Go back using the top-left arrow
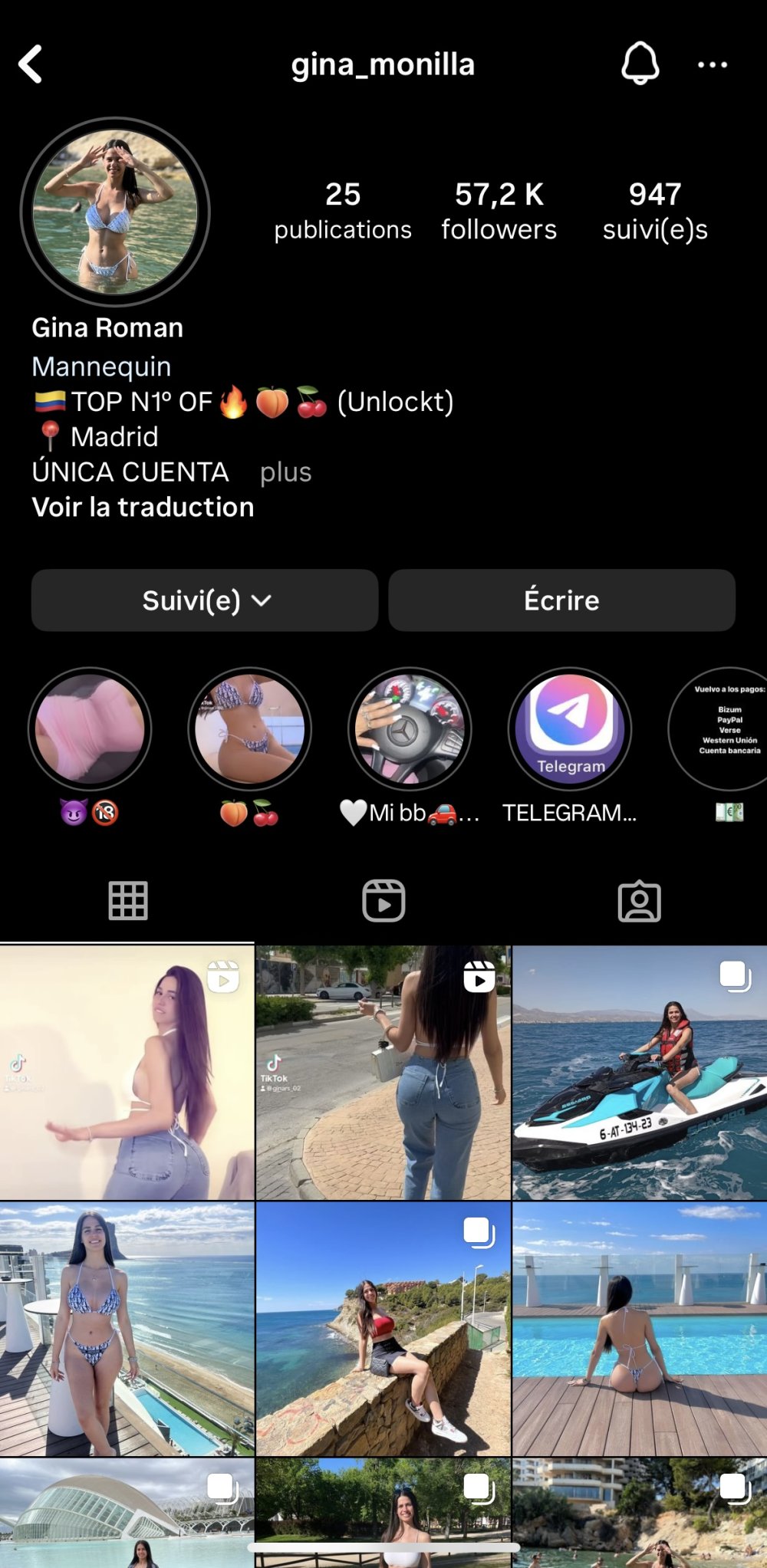Image resolution: width=767 pixels, height=1568 pixels. [x=31, y=64]
